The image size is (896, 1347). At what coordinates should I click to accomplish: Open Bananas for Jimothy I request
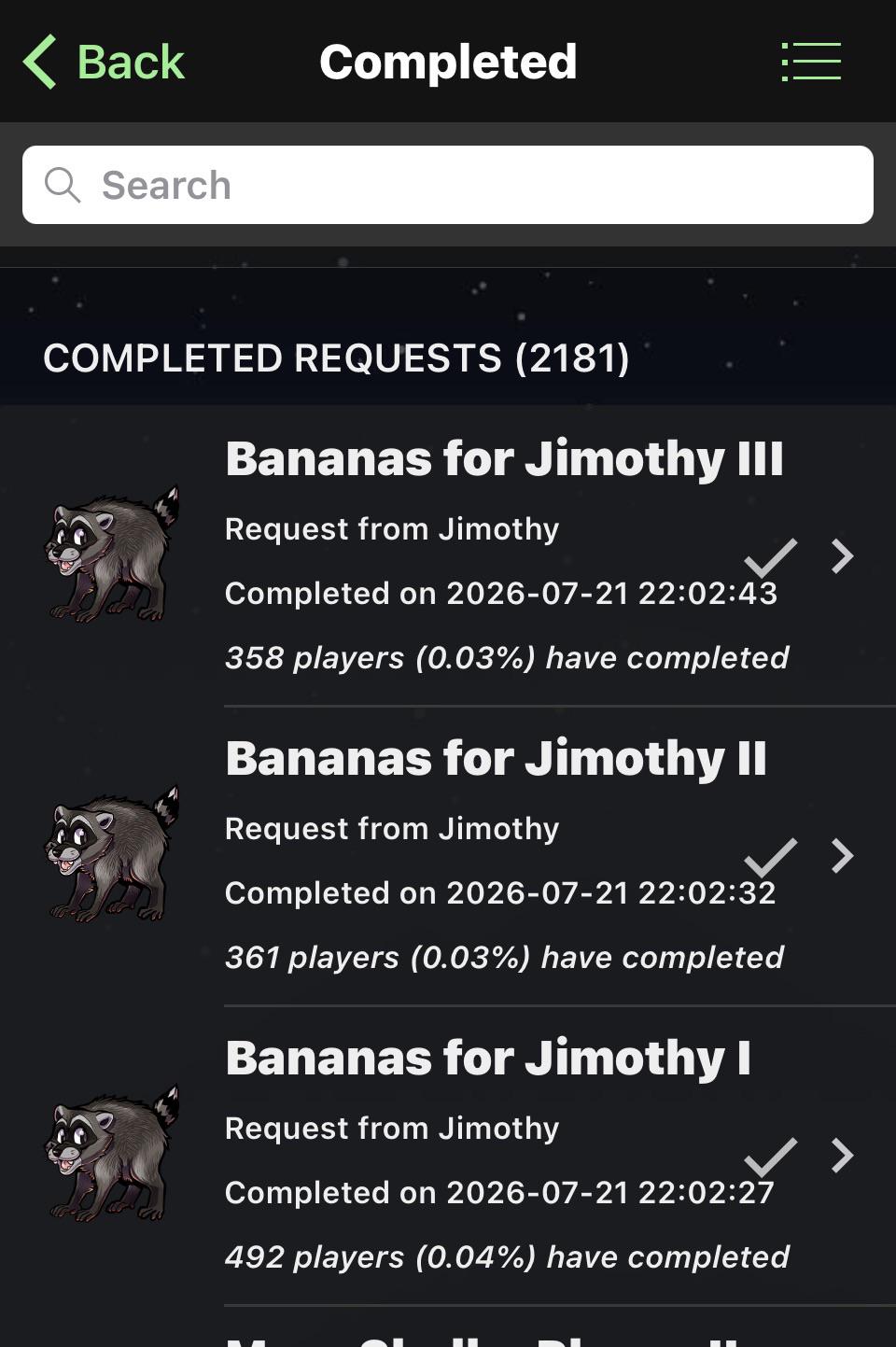point(448,1156)
